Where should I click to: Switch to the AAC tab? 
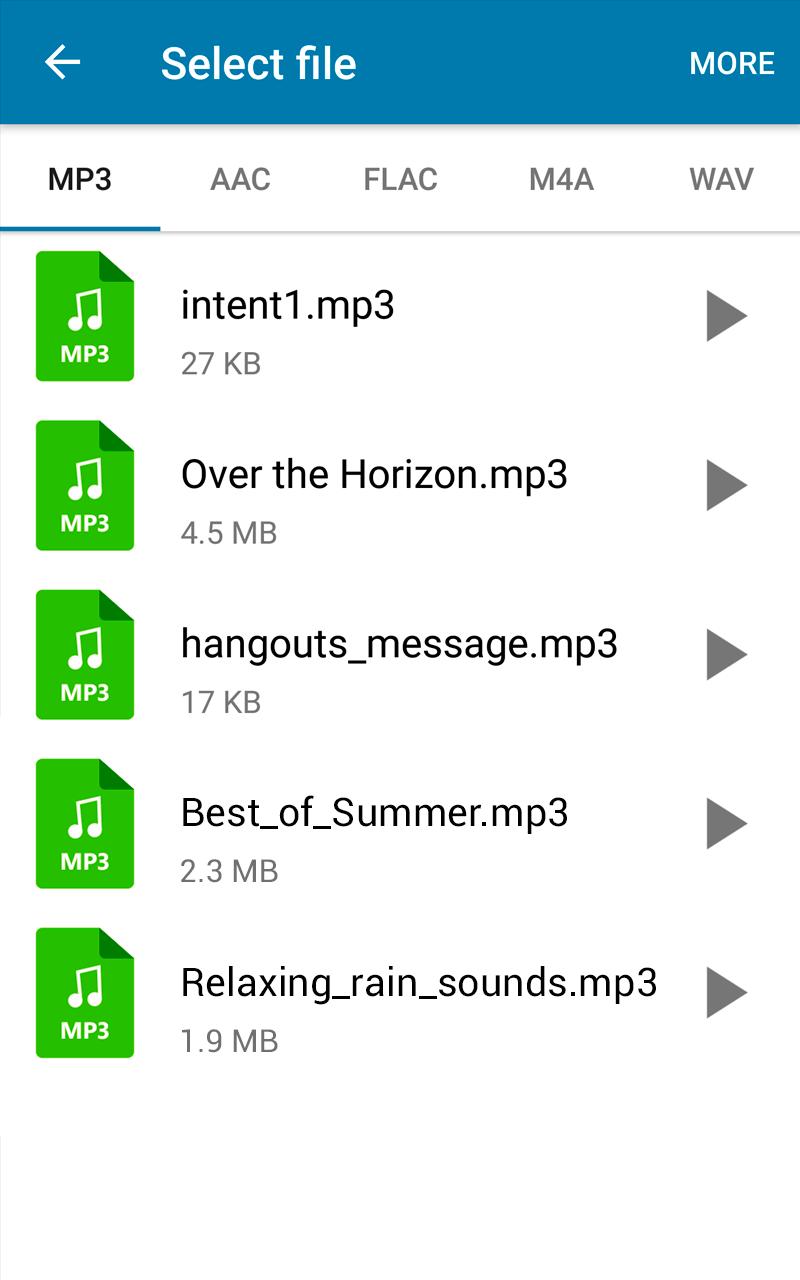[240, 180]
